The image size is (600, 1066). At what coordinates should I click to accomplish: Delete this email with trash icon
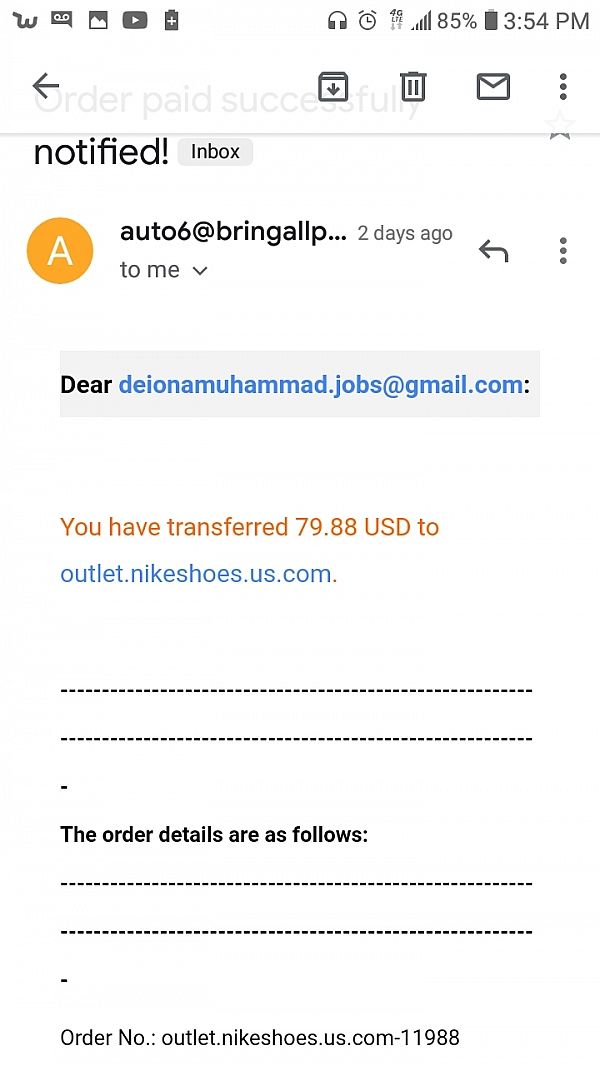coord(413,86)
